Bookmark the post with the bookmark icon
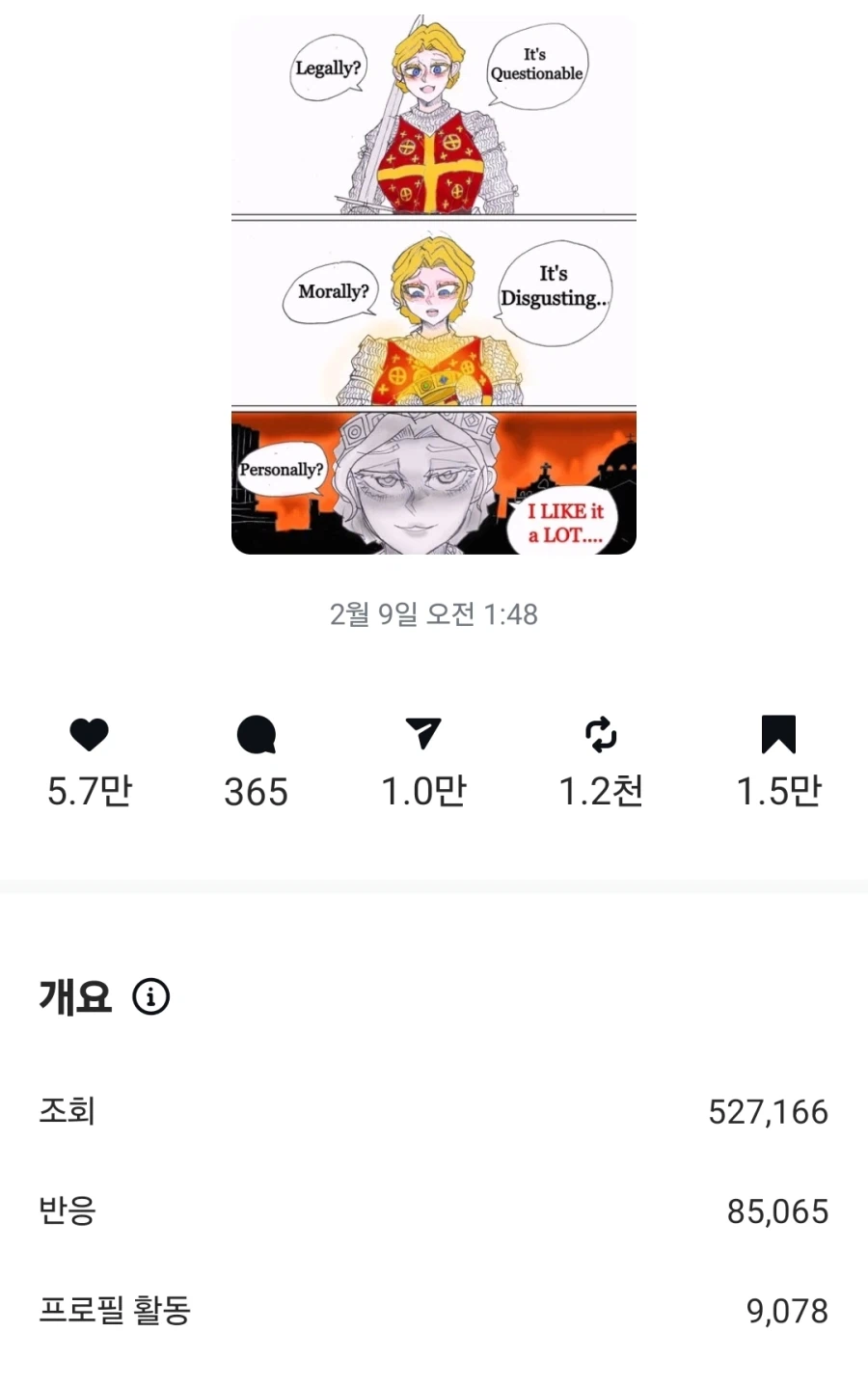This screenshot has width=868, height=1387. click(779, 735)
